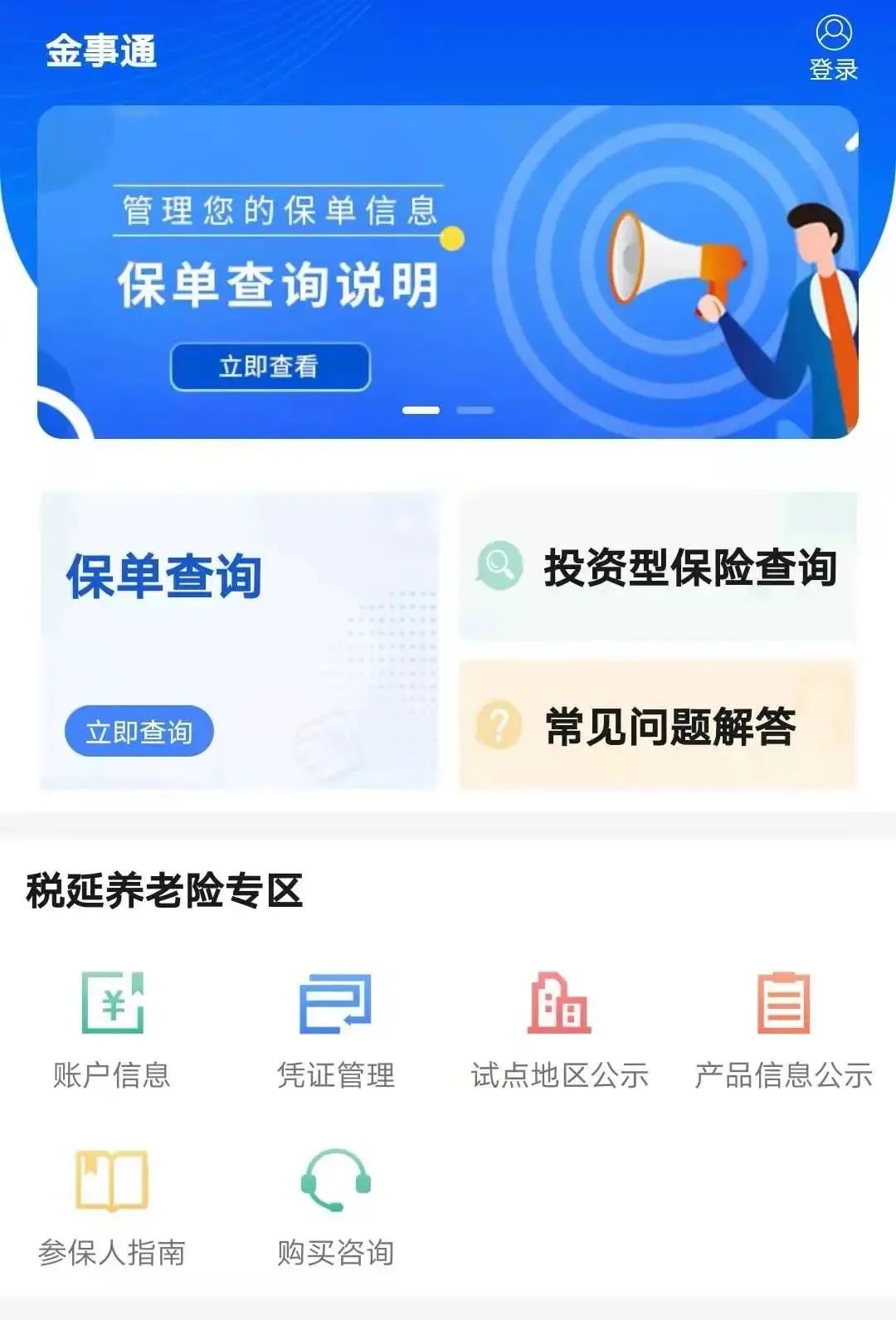
Task: Tap 立即查询 to query policies
Action: pos(139,732)
